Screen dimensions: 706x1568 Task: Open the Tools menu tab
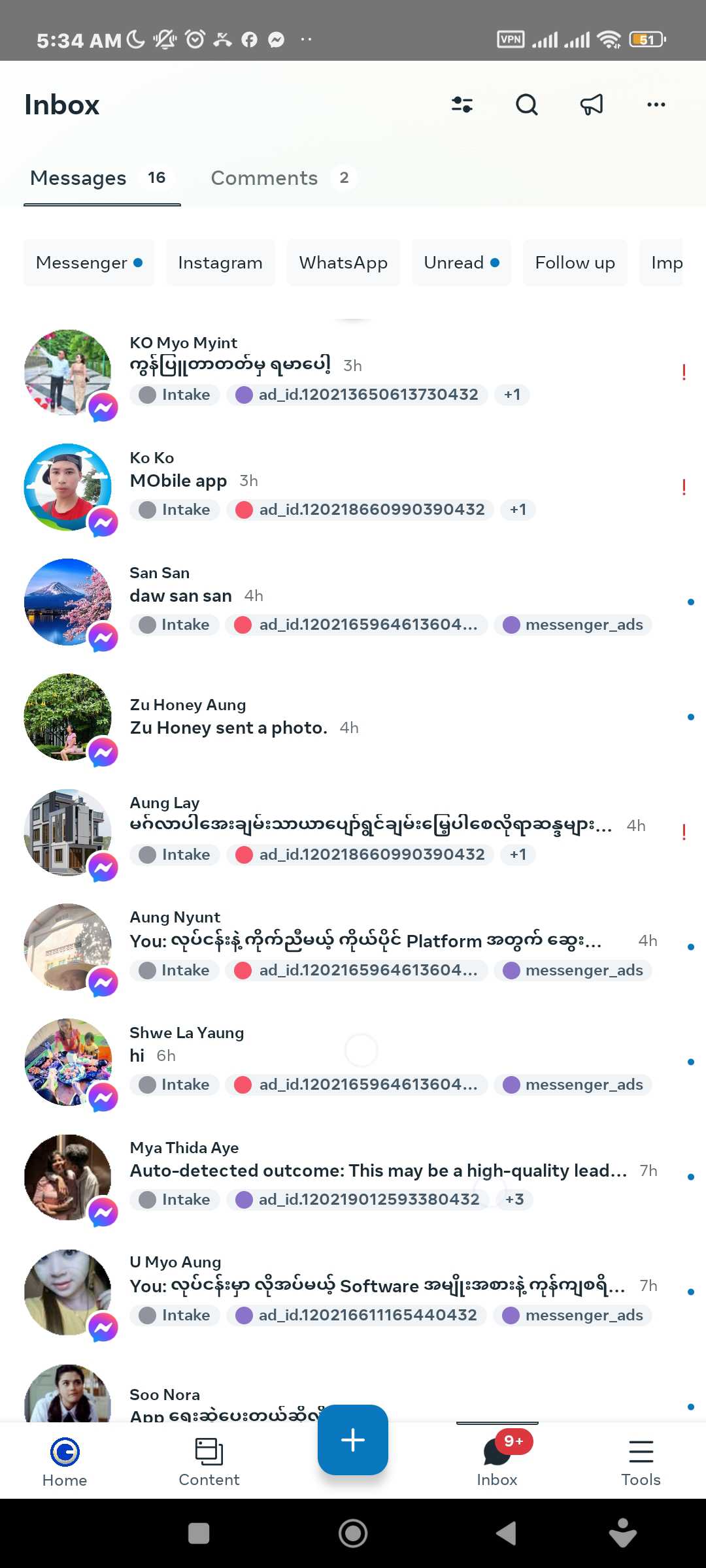(641, 1462)
